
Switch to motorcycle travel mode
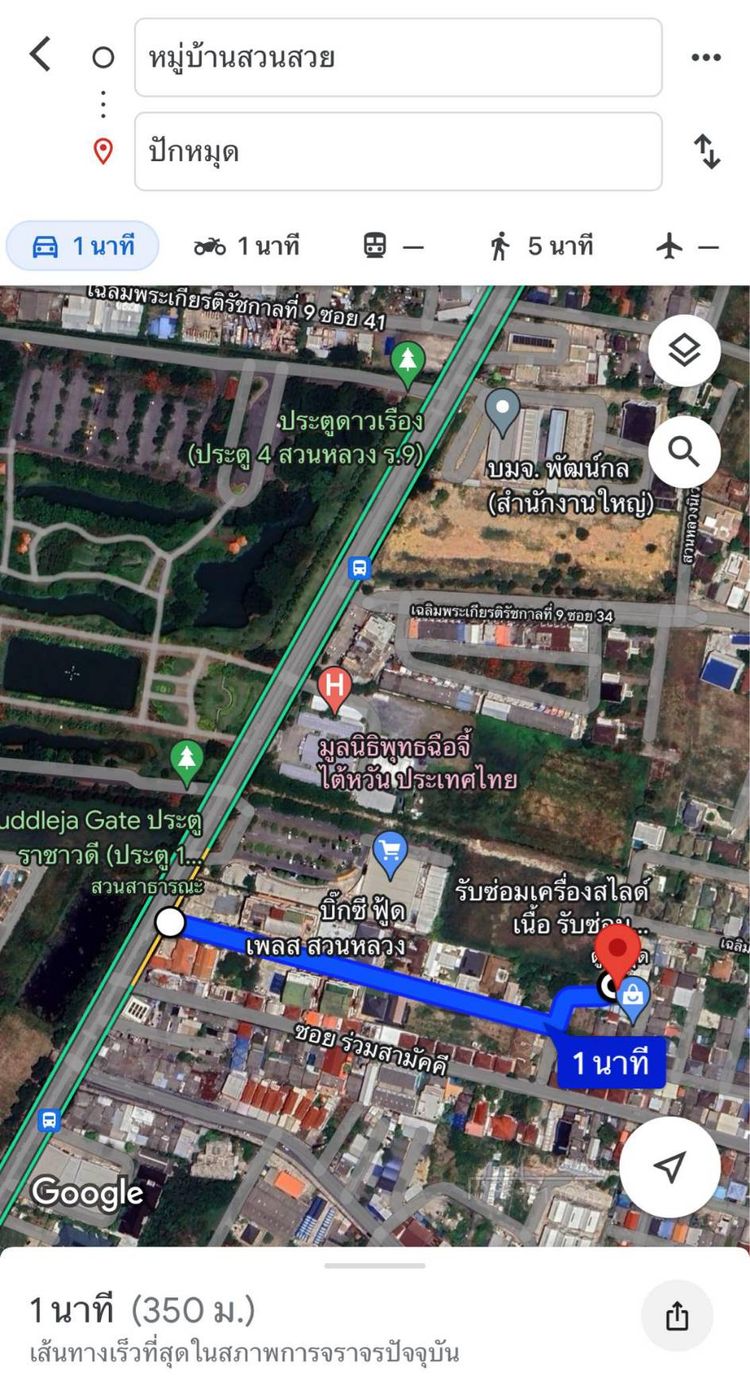(x=247, y=246)
